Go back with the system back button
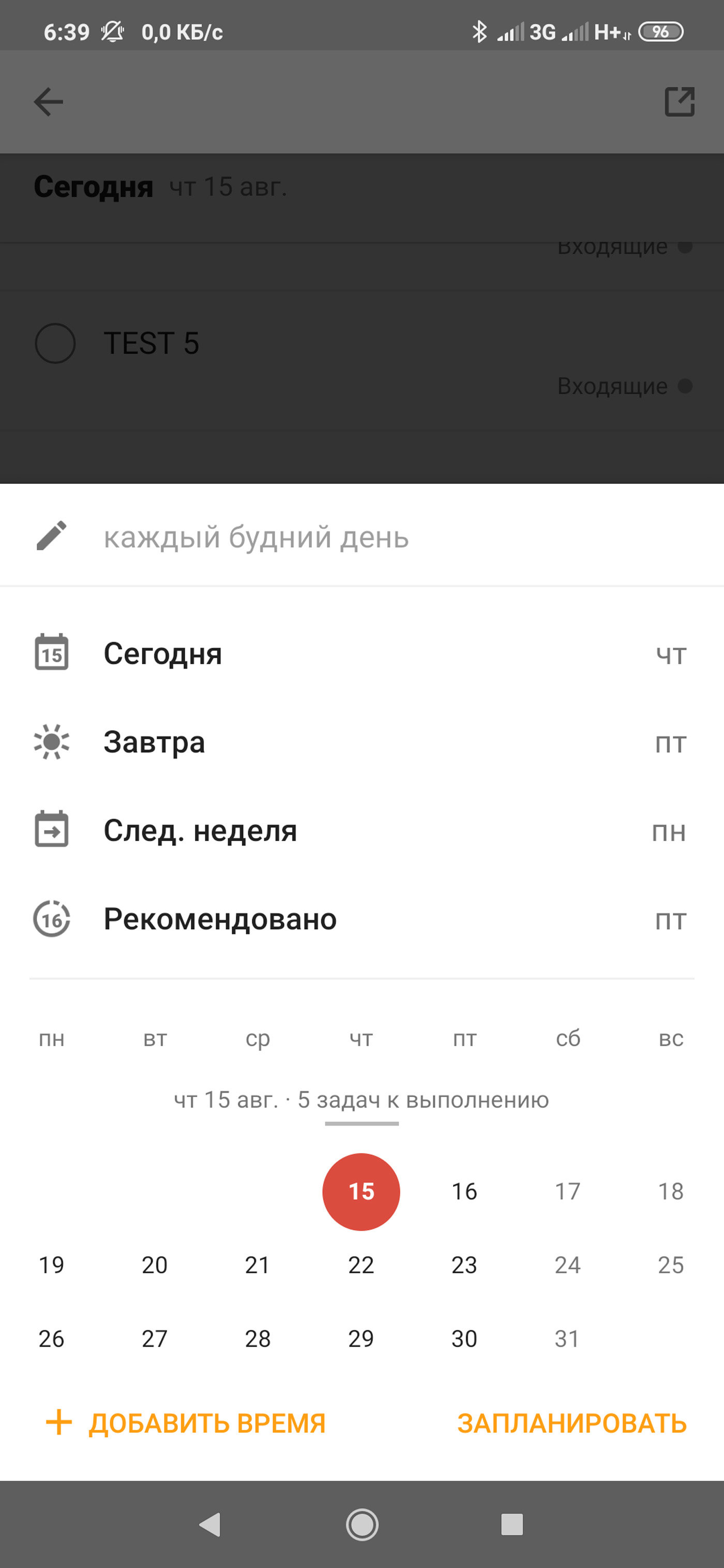 coord(210,1524)
